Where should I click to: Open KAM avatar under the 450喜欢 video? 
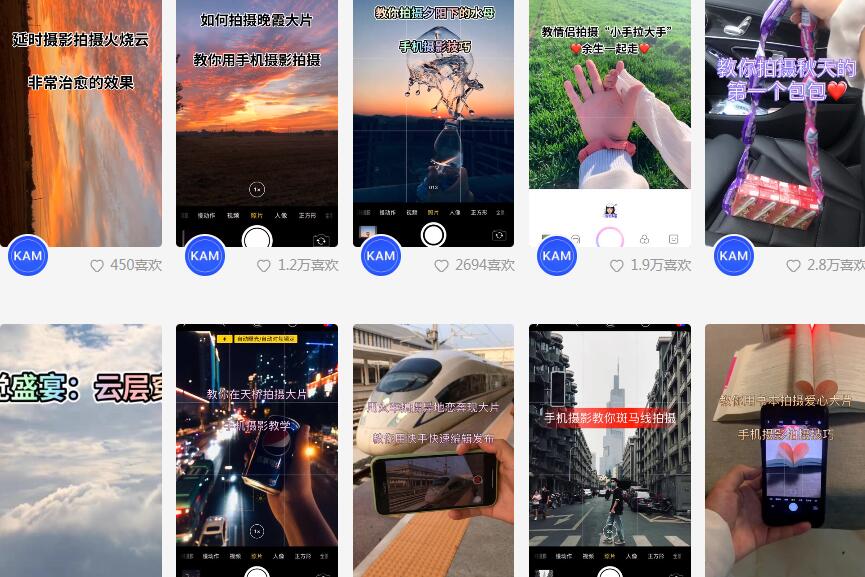click(x=28, y=256)
